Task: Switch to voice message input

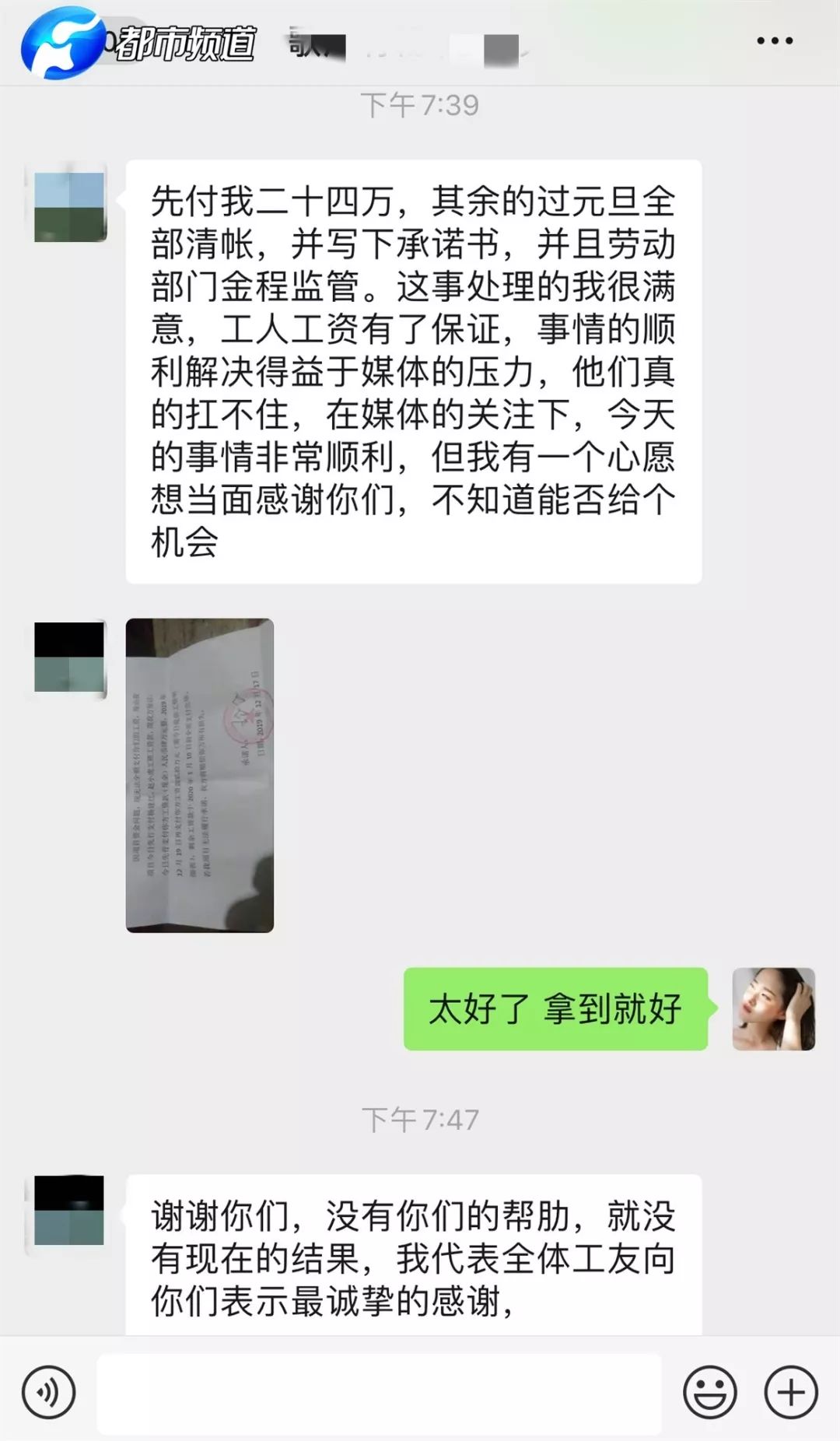Action: point(49,1391)
